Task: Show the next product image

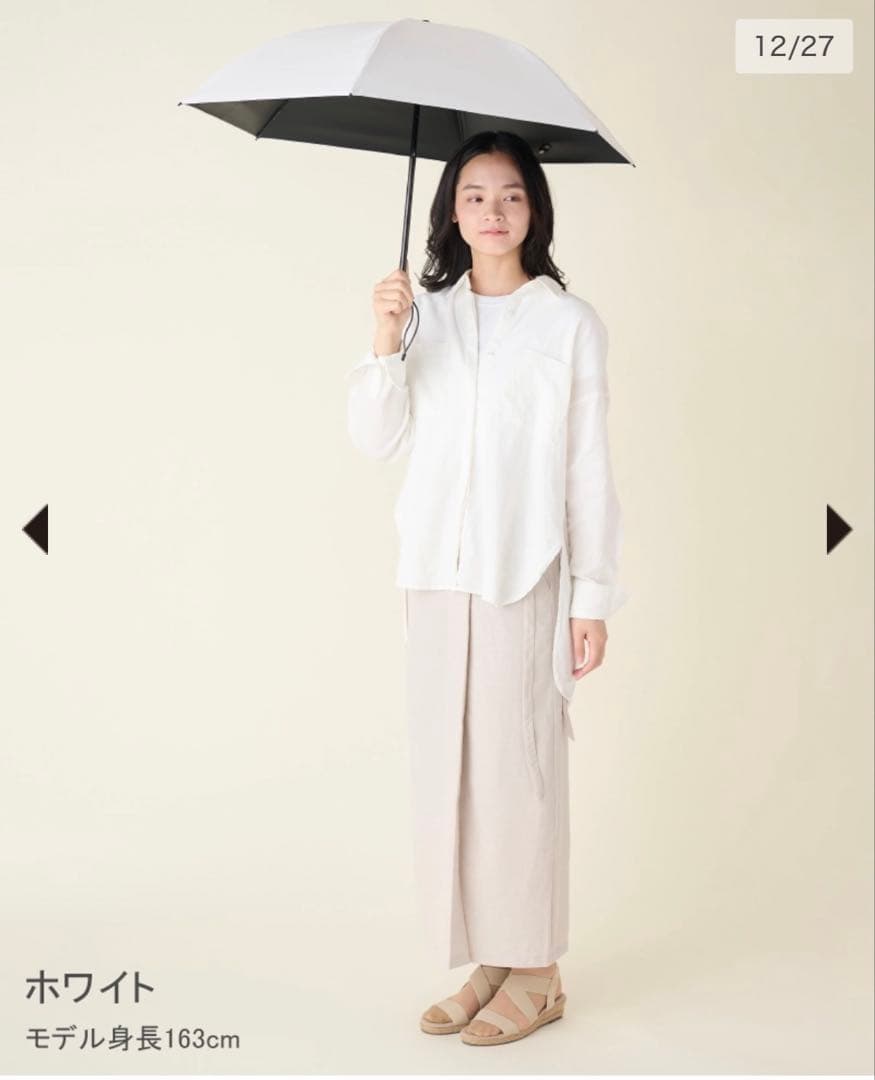Action: (838, 529)
